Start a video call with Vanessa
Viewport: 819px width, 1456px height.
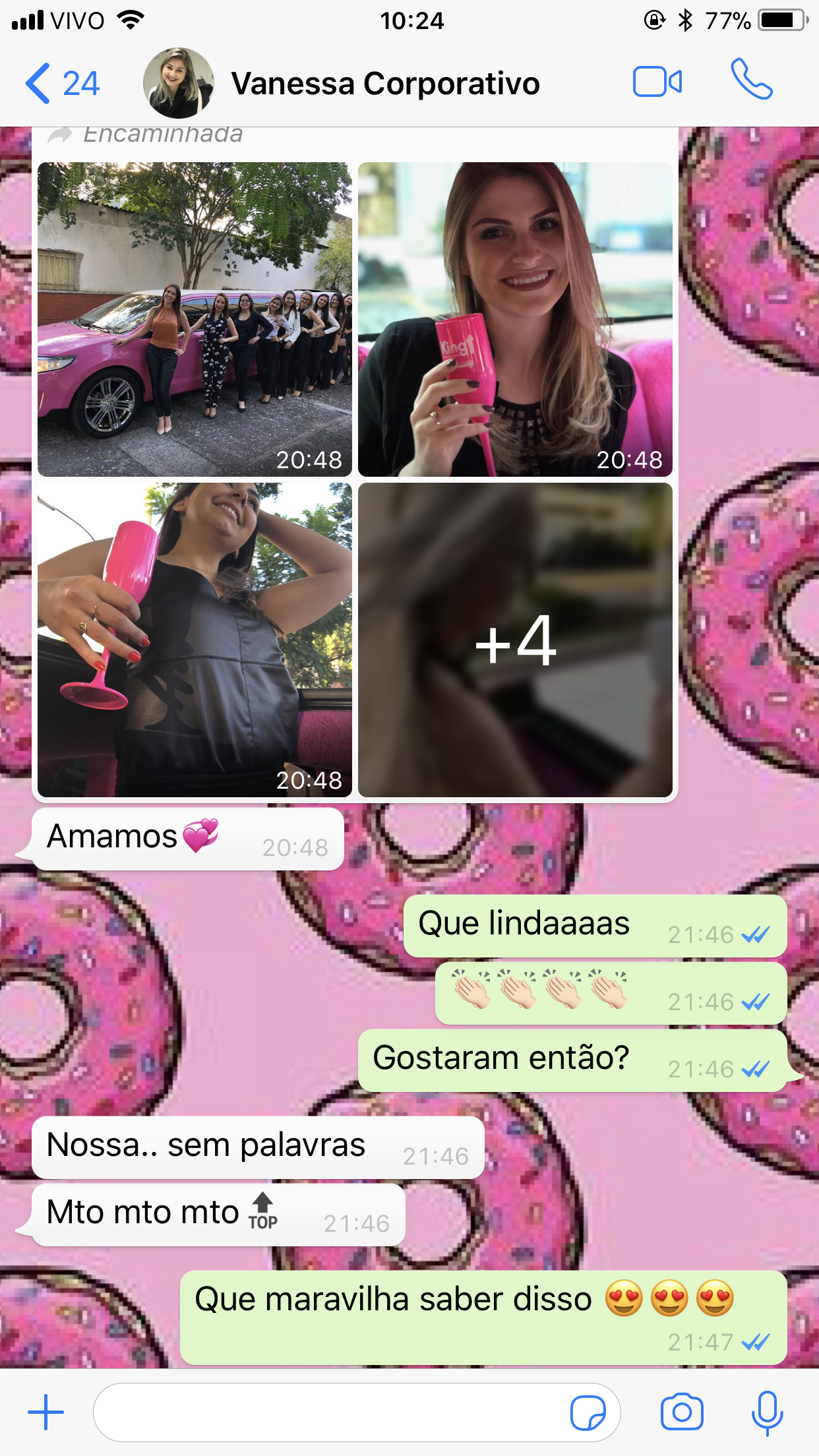pos(657,82)
